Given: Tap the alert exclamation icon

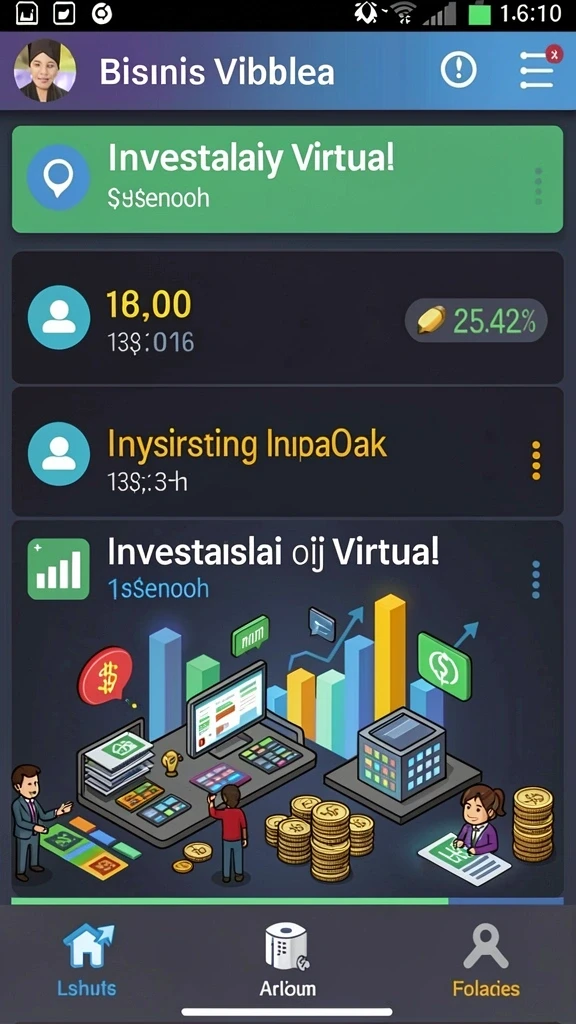Looking at the screenshot, I should coord(458,69).
